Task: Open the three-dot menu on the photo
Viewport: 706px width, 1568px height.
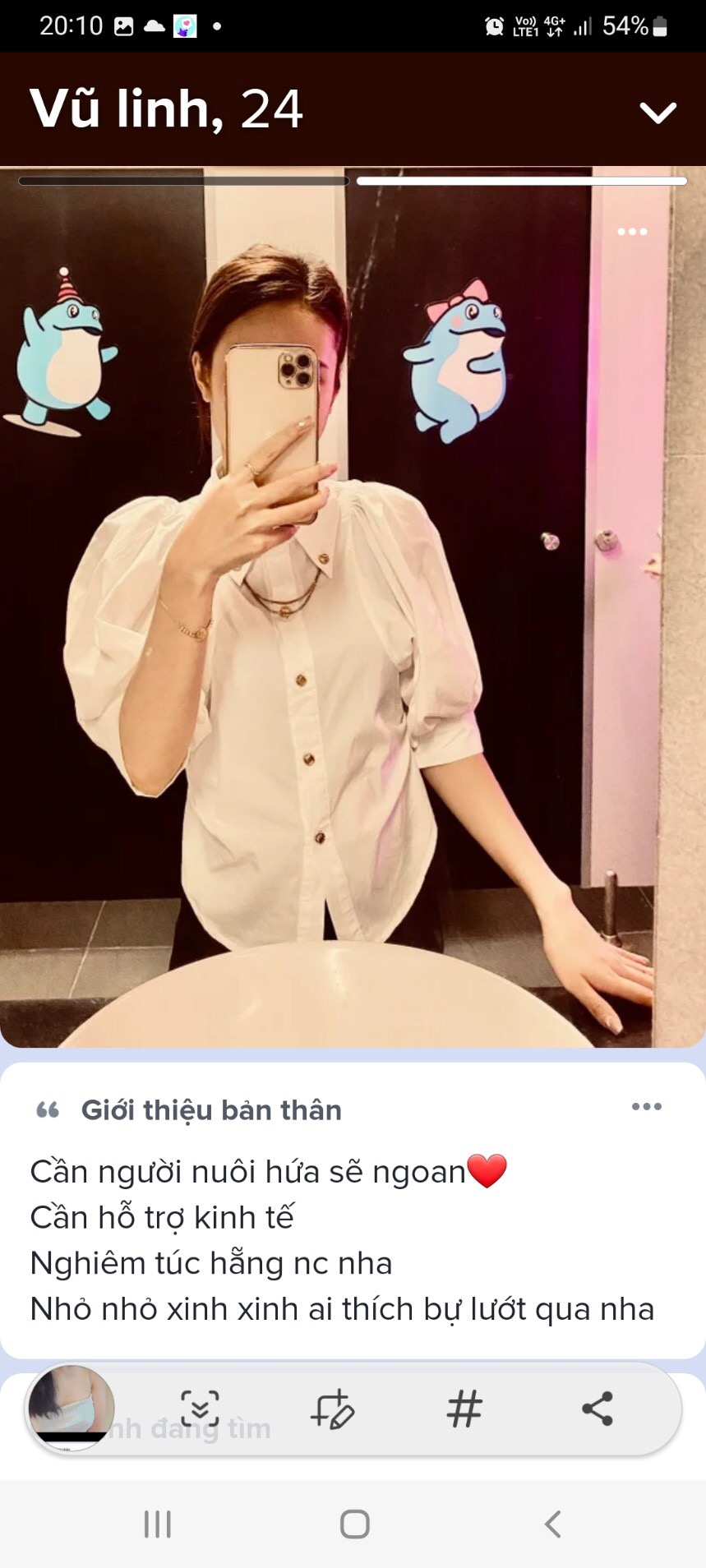Action: (x=632, y=232)
